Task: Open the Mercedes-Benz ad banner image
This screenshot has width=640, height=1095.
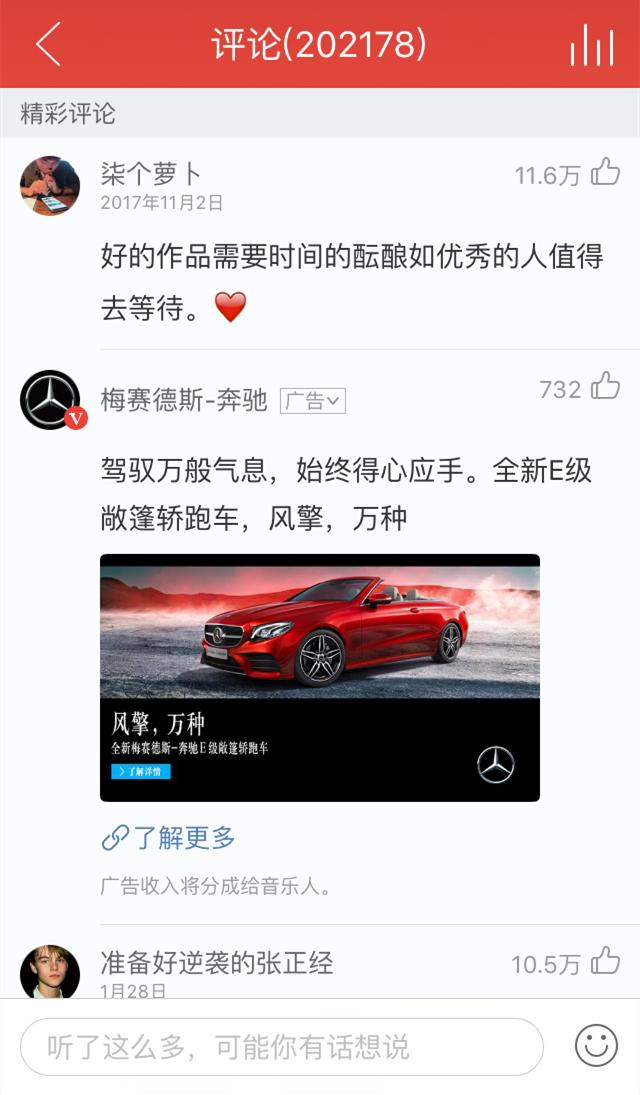Action: click(320, 677)
